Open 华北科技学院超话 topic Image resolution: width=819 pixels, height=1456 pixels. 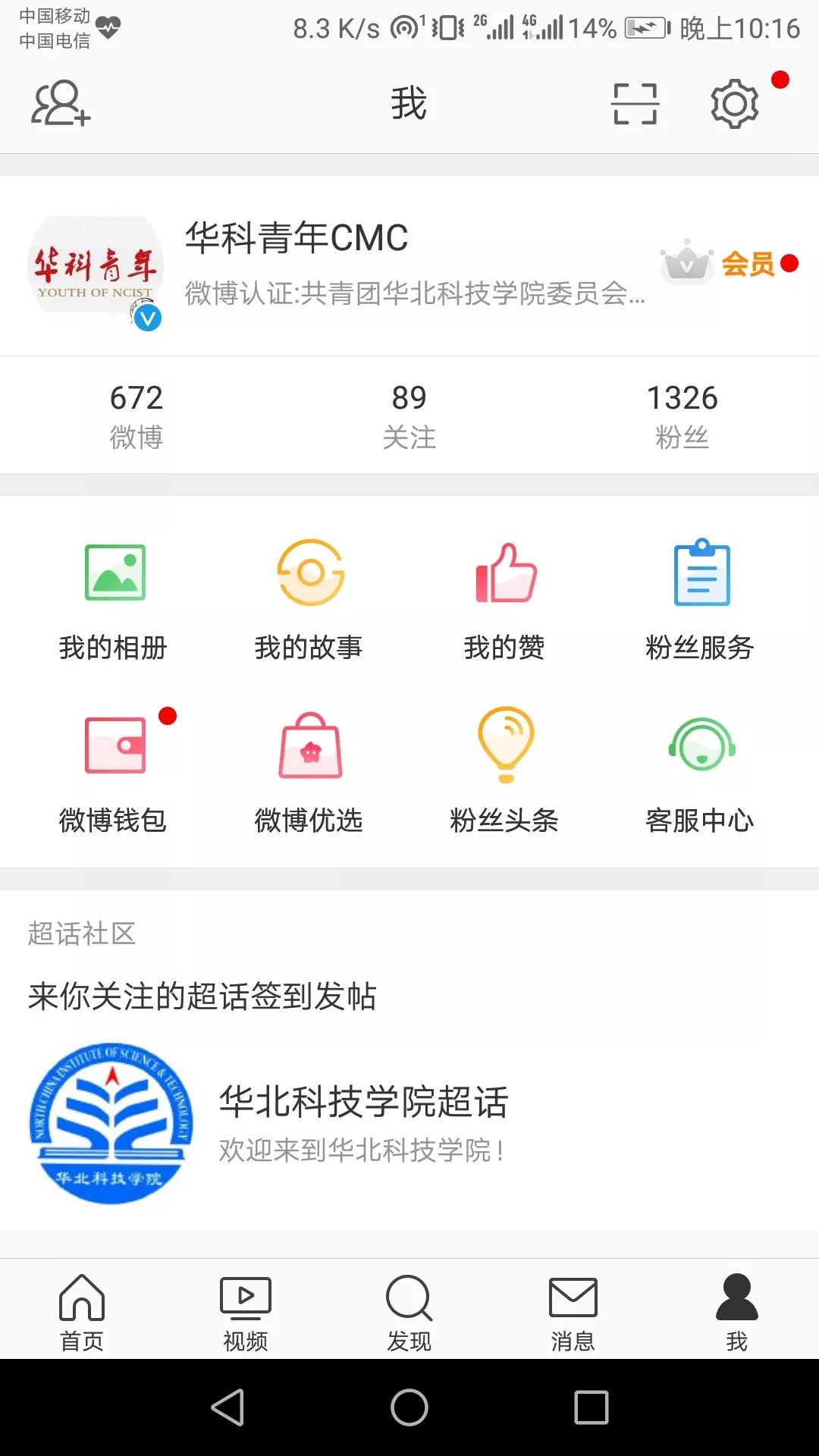(x=409, y=1124)
